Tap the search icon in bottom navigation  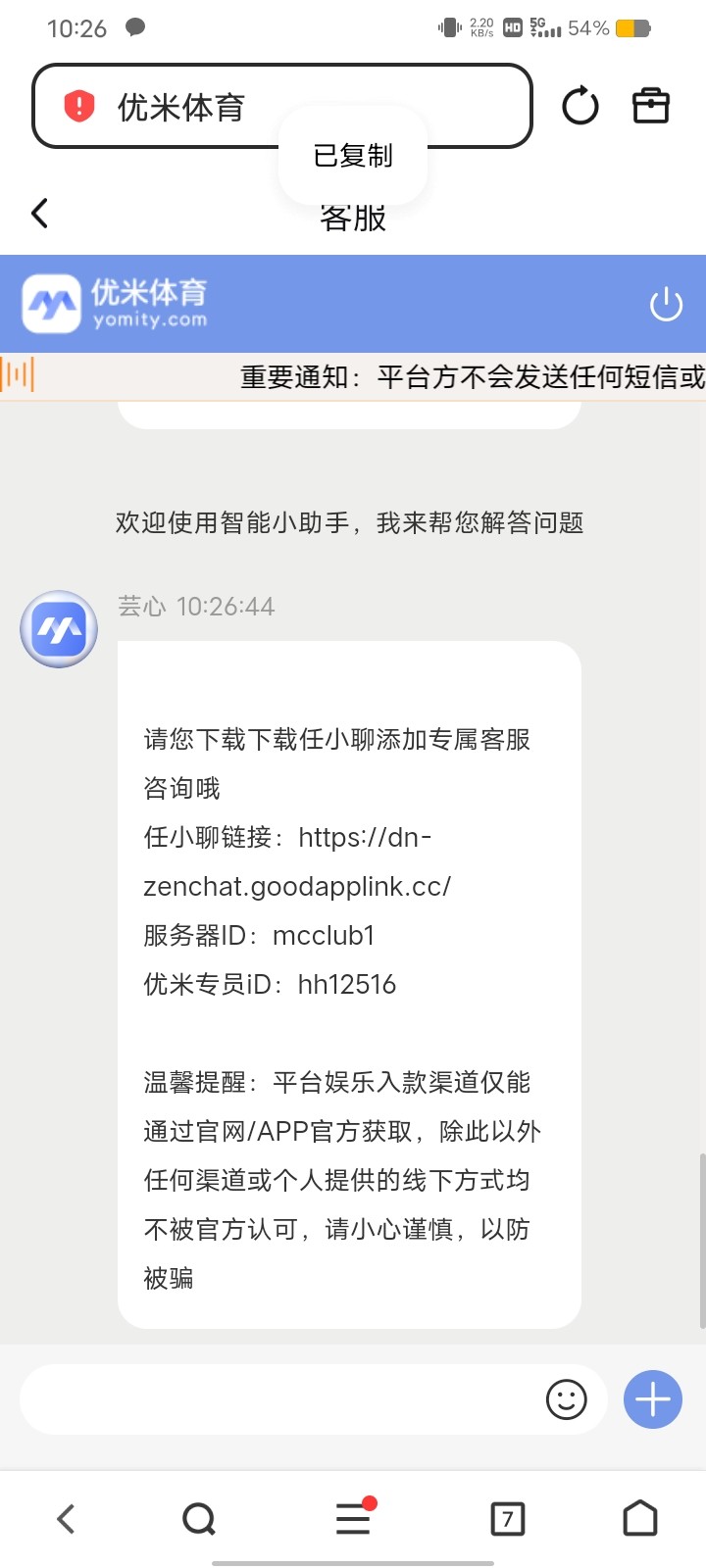(199, 1519)
